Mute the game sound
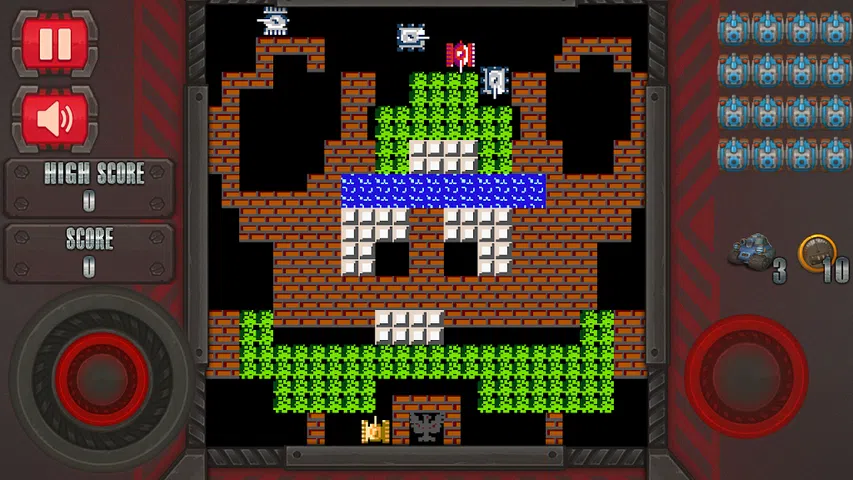Image resolution: width=853 pixels, height=480 pixels. coord(55,119)
